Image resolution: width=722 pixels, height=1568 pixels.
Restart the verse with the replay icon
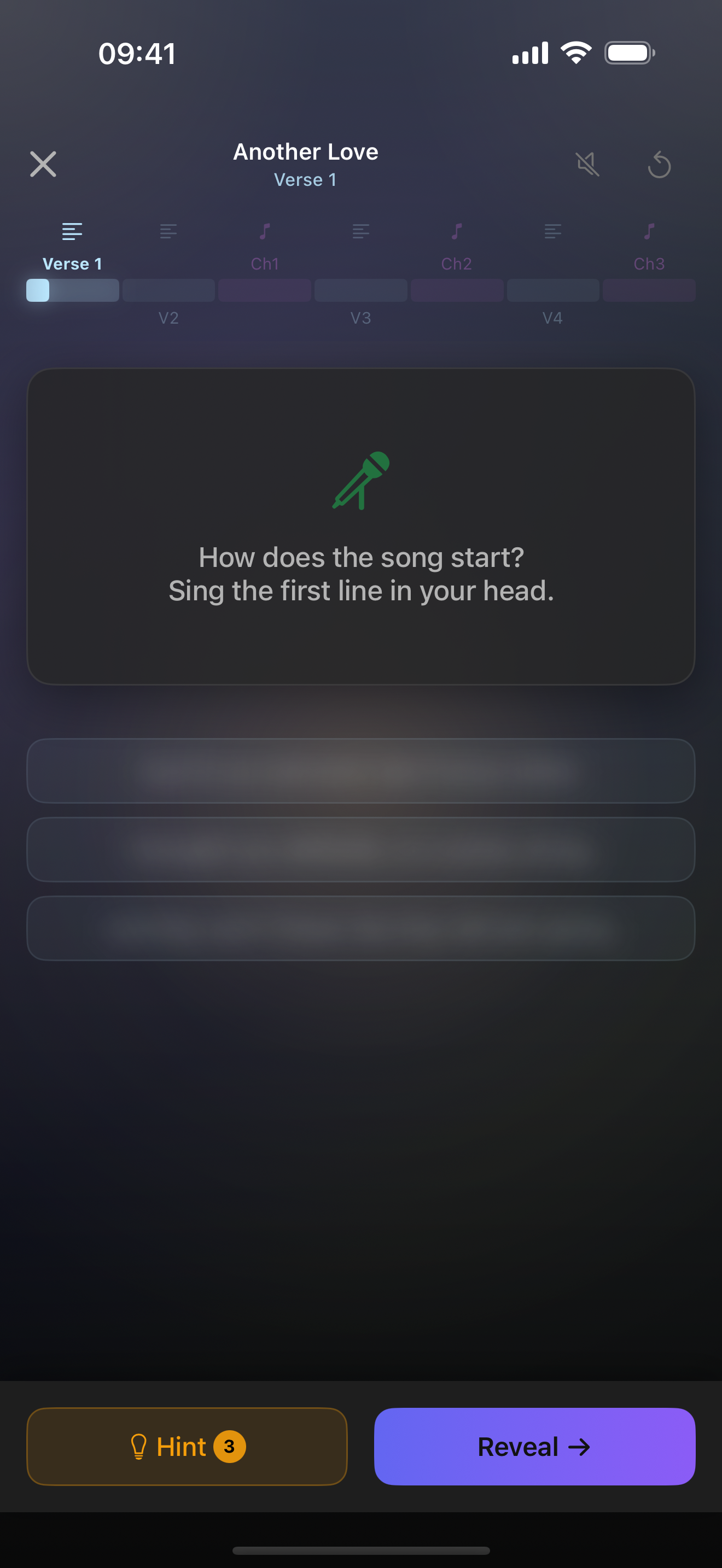point(659,165)
